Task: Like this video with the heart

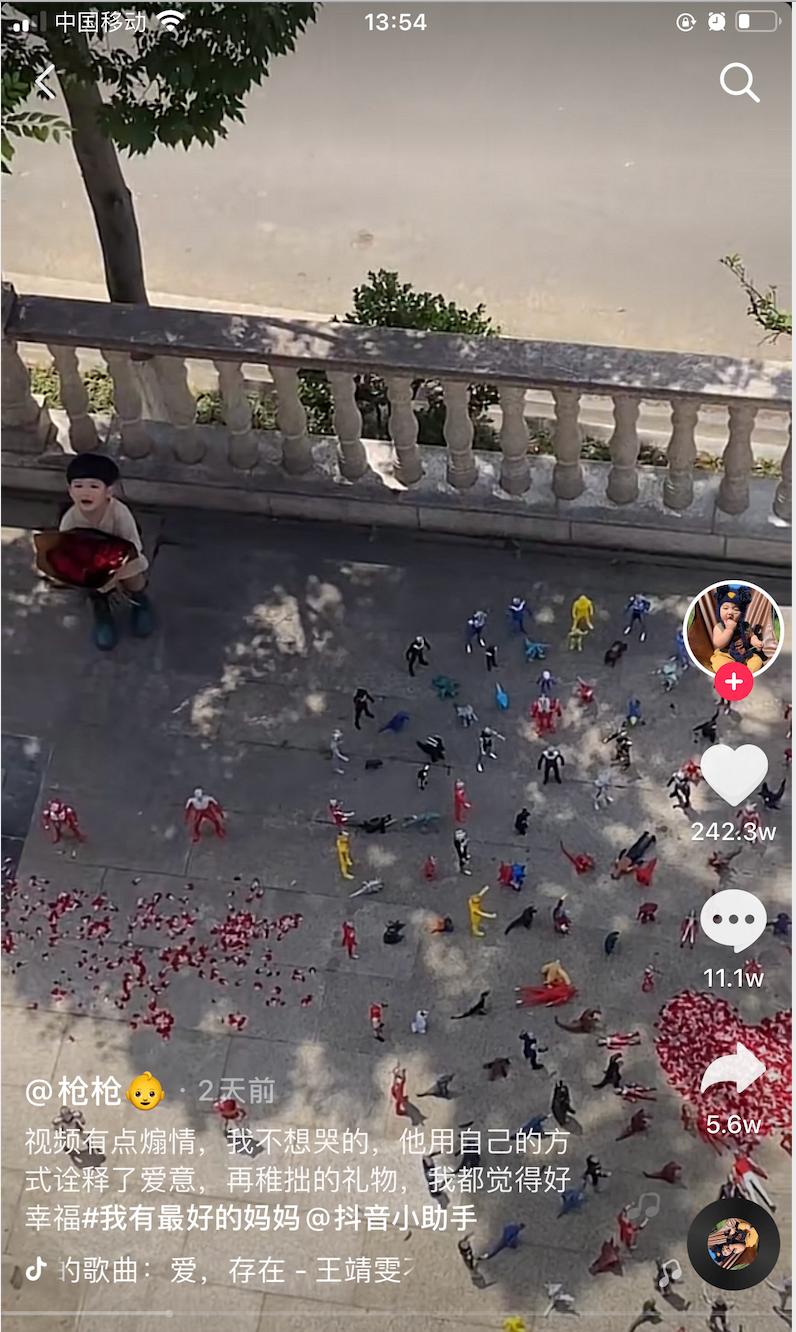Action: tap(733, 775)
